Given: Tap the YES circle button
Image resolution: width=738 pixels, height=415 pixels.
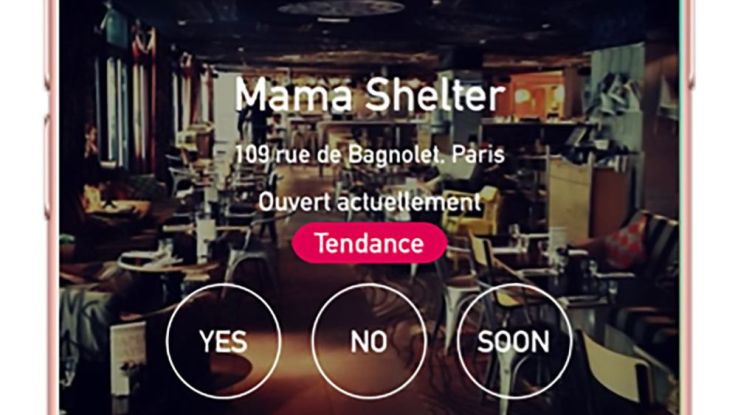Looking at the screenshot, I should click(x=223, y=342).
